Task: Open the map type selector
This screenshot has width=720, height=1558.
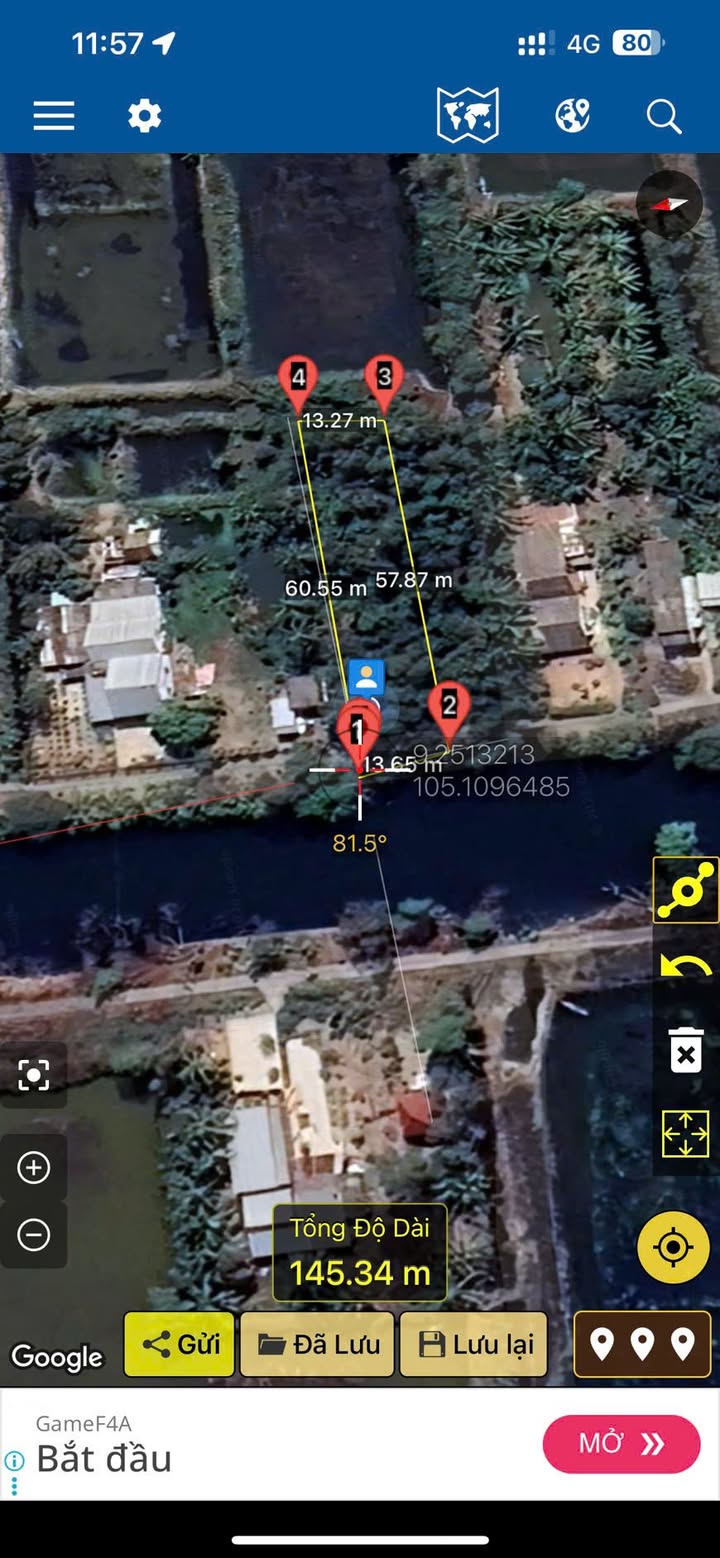Action: point(467,116)
